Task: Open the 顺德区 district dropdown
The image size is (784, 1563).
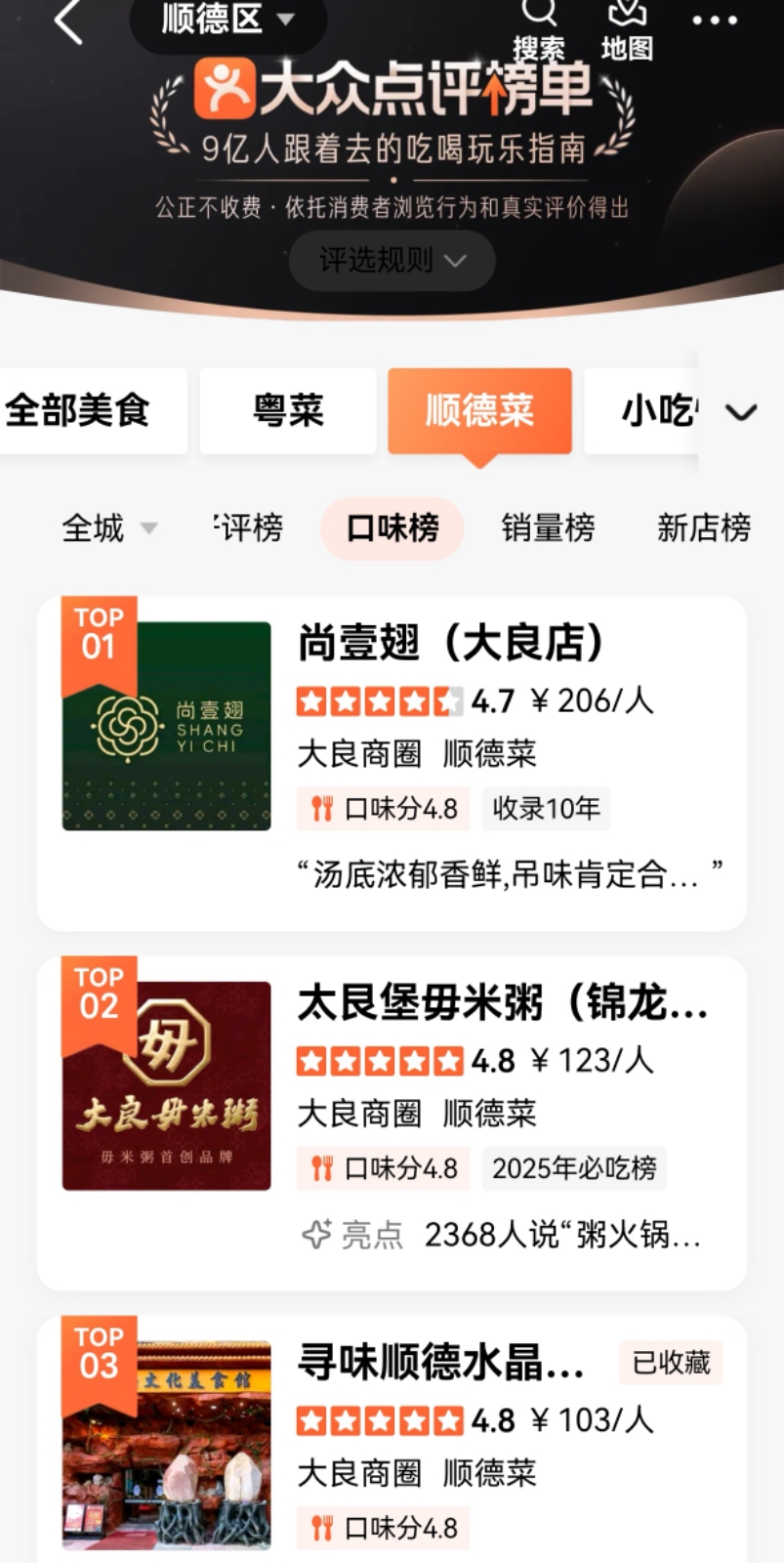Action: tap(227, 20)
